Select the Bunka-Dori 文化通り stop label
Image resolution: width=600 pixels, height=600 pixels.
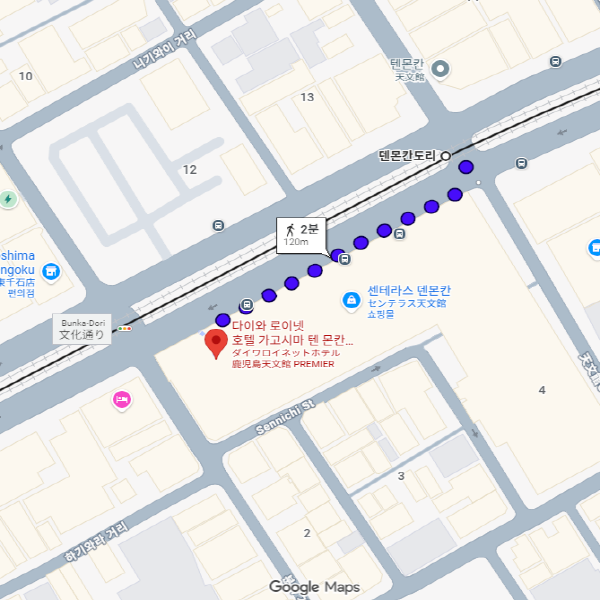(82, 329)
